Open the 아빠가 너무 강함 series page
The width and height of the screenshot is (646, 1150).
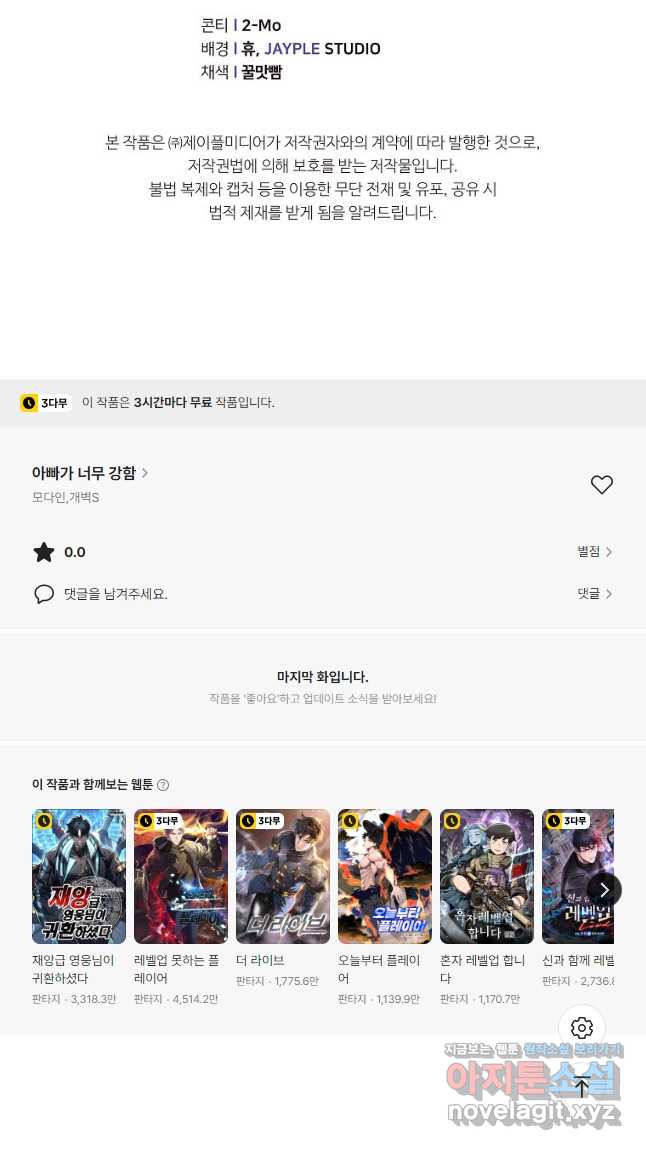tap(90, 473)
